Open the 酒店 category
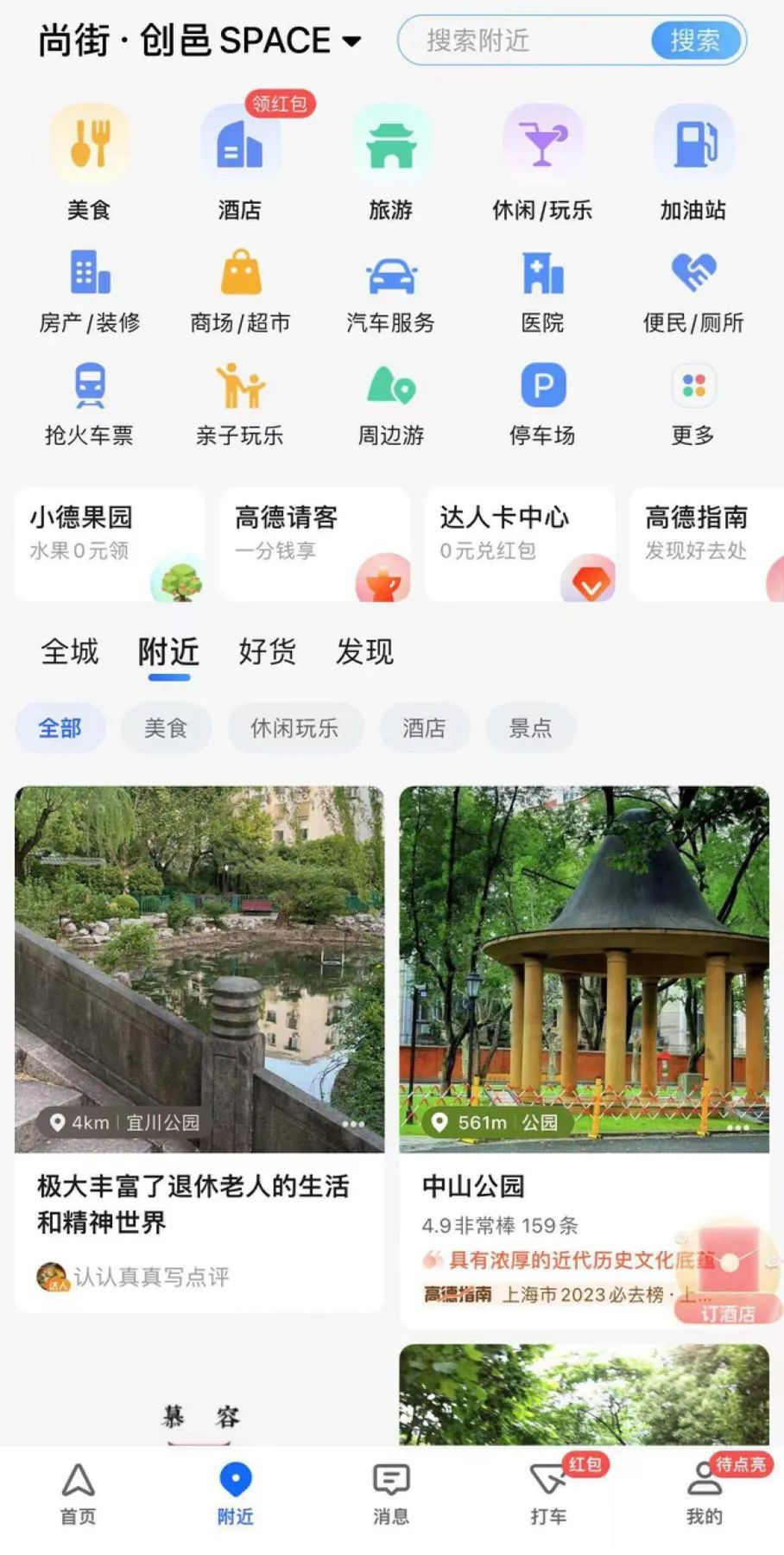 240,162
